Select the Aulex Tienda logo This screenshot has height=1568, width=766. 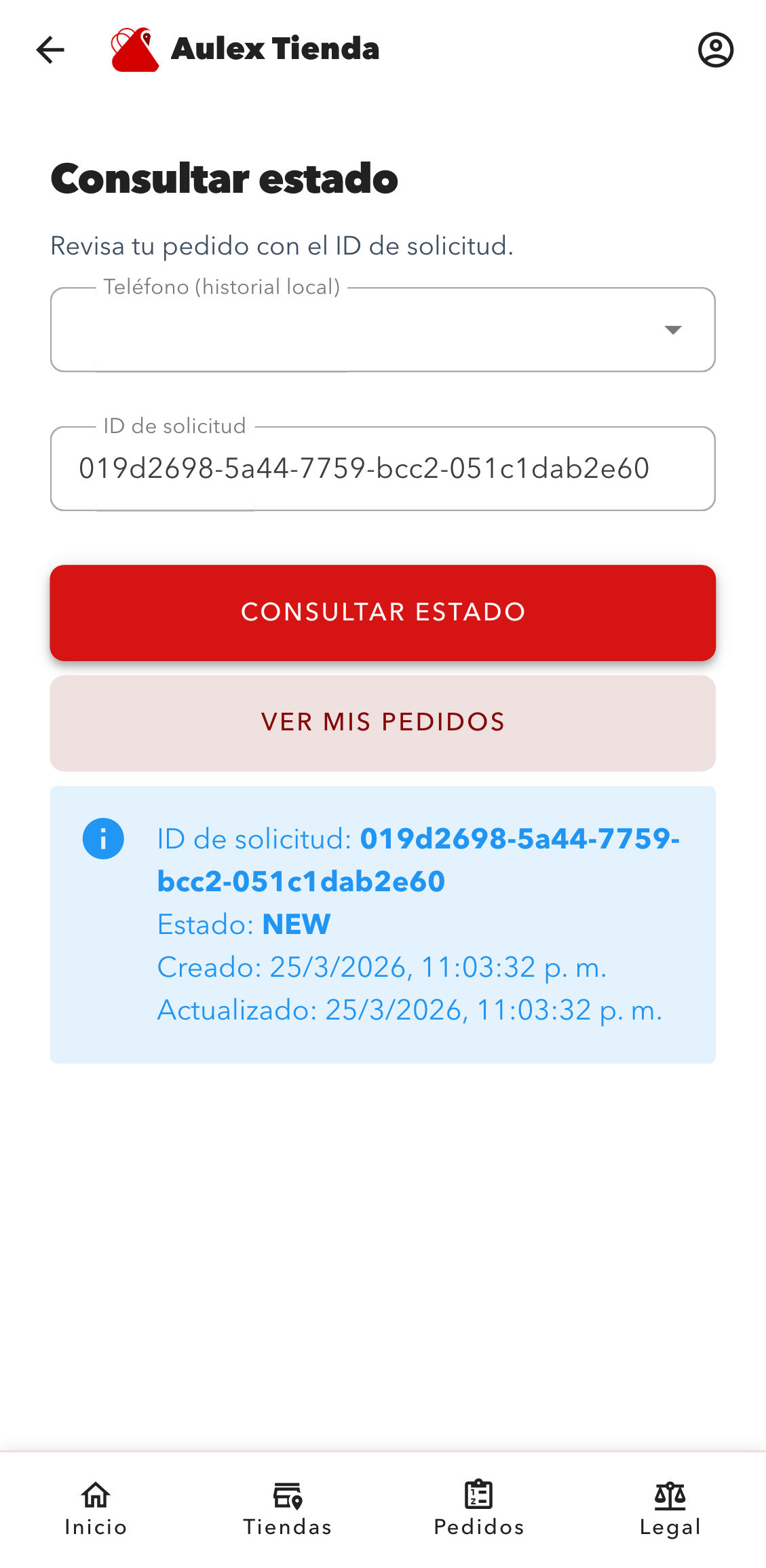click(x=136, y=49)
